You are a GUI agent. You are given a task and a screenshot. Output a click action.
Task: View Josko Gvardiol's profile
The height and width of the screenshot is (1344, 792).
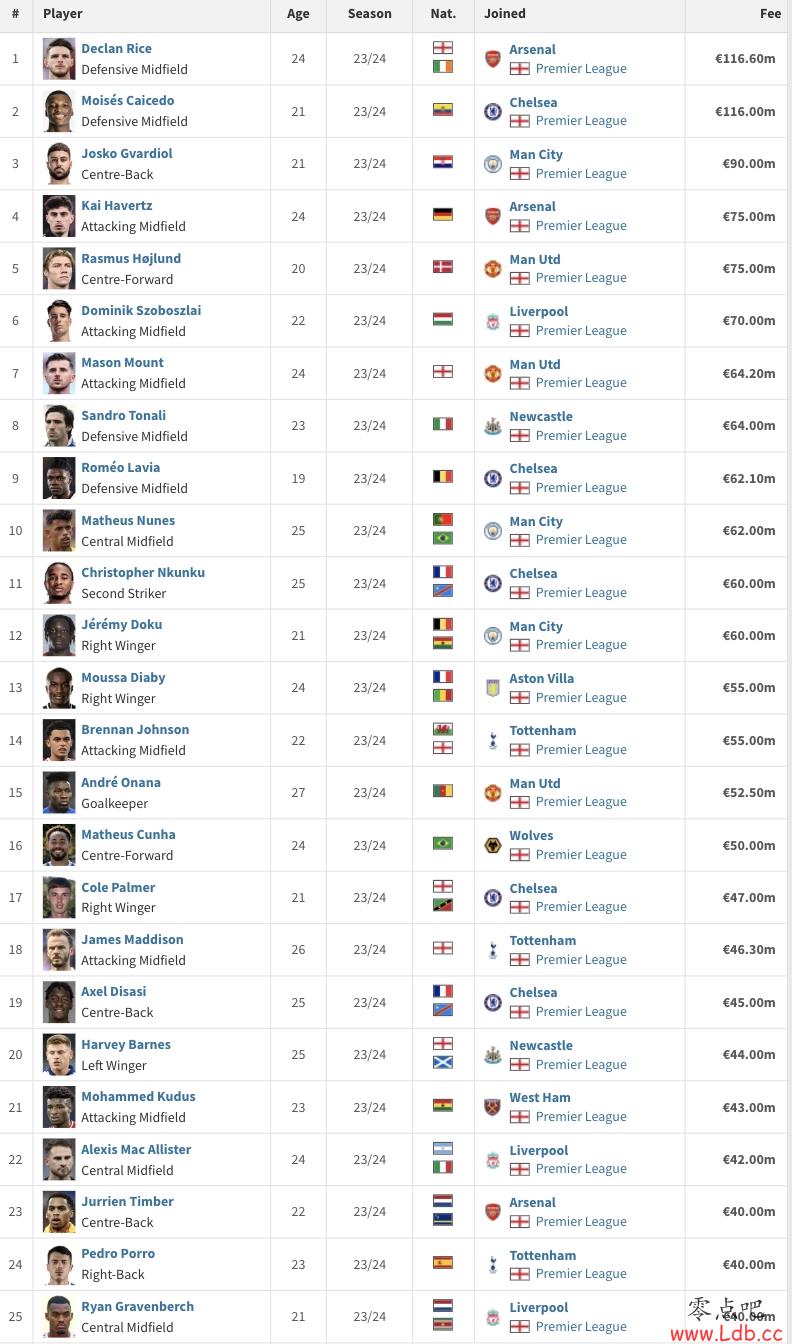pyautogui.click(x=126, y=153)
